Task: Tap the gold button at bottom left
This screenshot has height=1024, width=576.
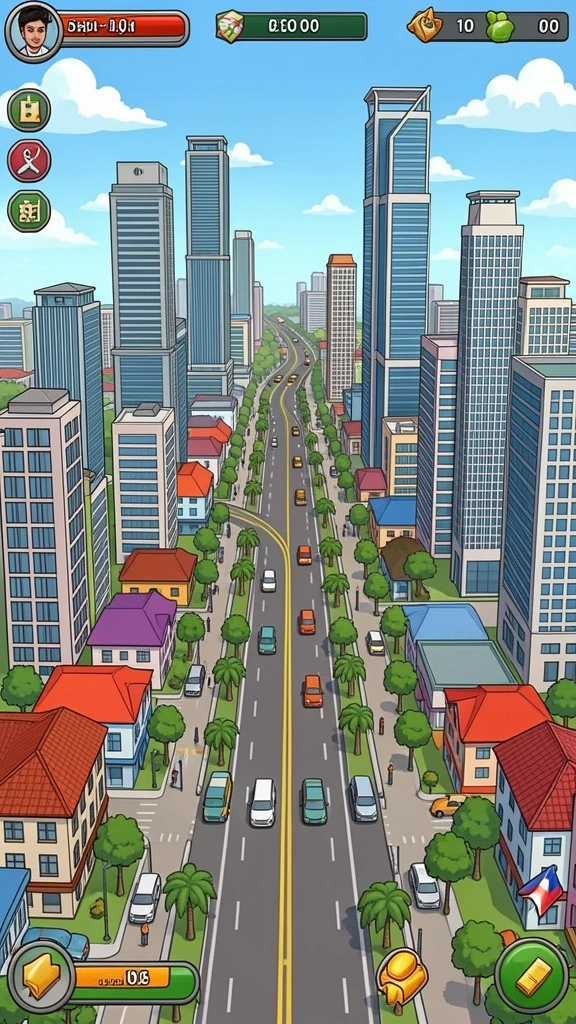Action: (41, 978)
